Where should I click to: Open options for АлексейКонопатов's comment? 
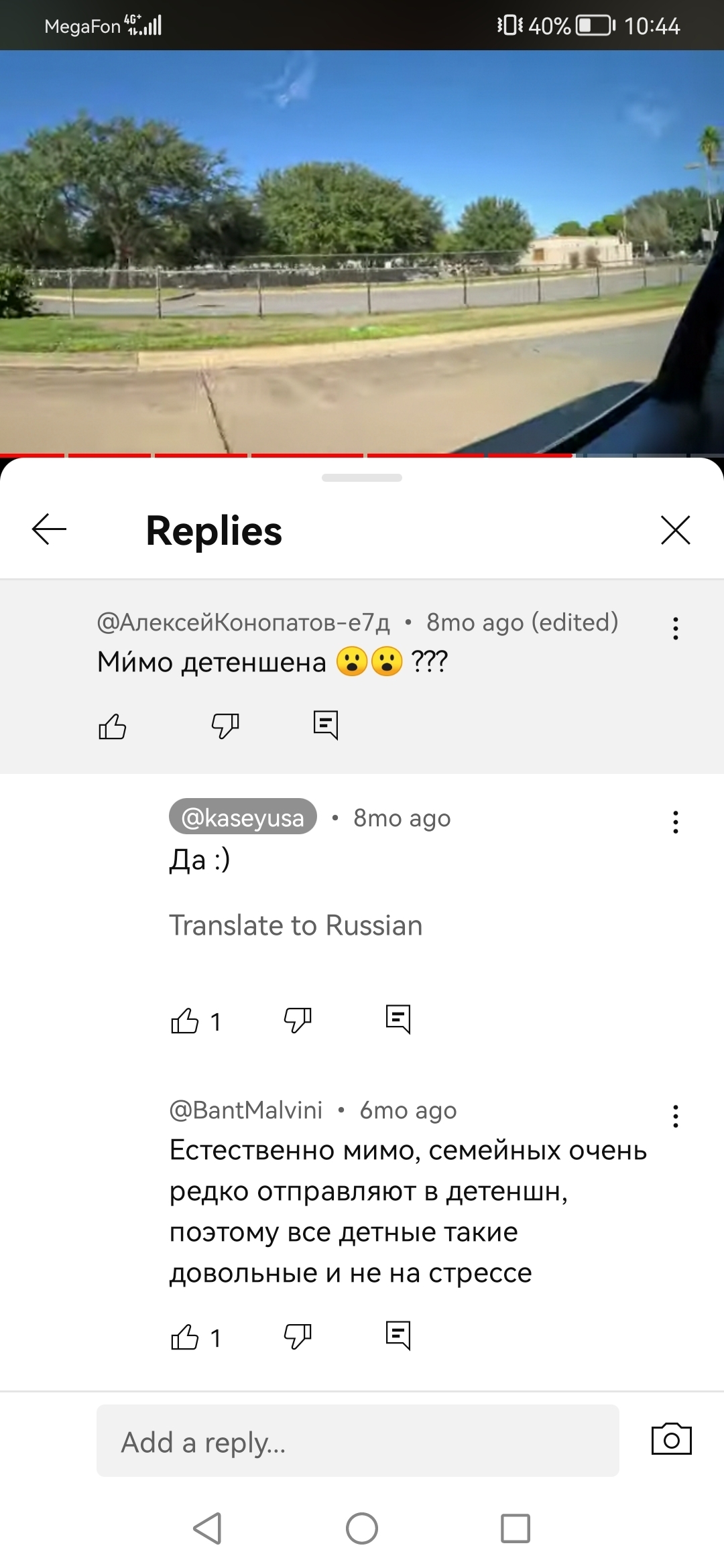pyautogui.click(x=675, y=629)
